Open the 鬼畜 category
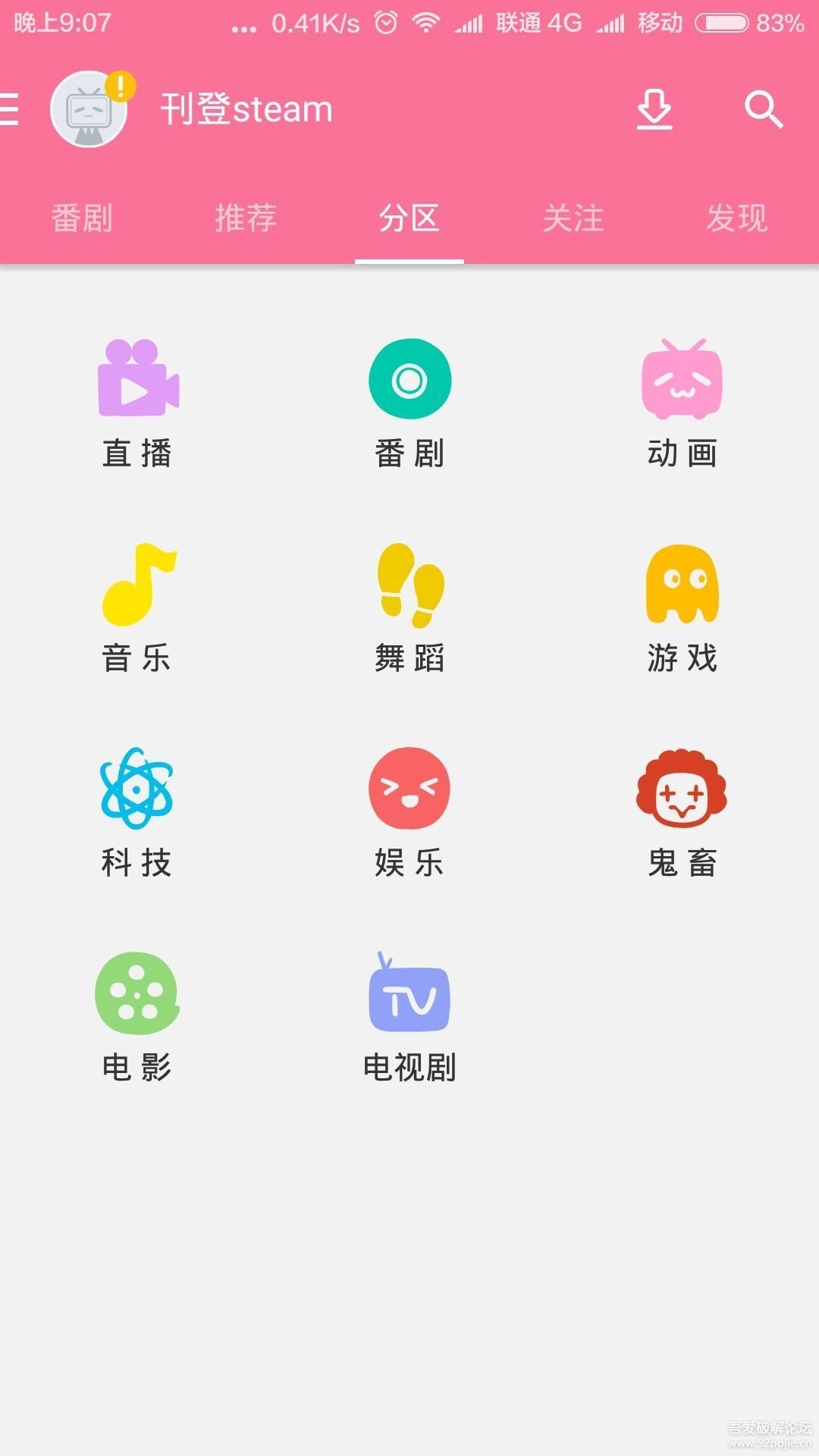This screenshot has height=1456, width=819. click(682, 811)
